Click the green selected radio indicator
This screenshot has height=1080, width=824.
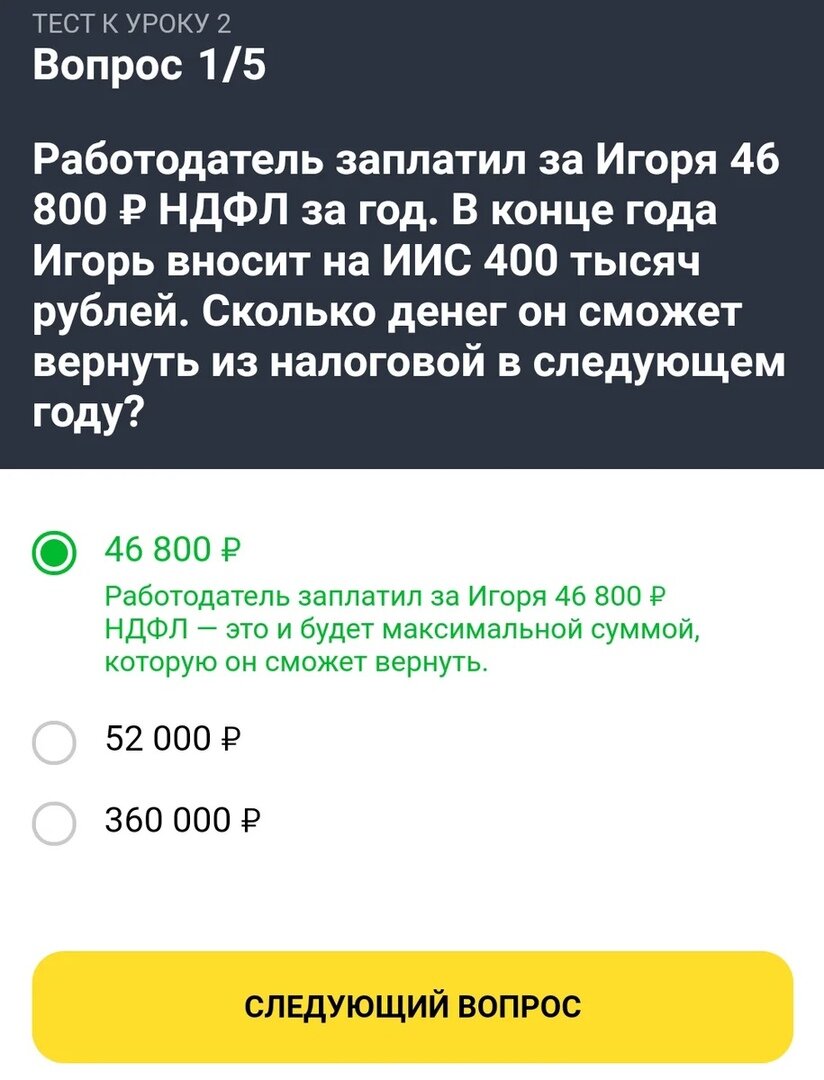pyautogui.click(x=55, y=547)
